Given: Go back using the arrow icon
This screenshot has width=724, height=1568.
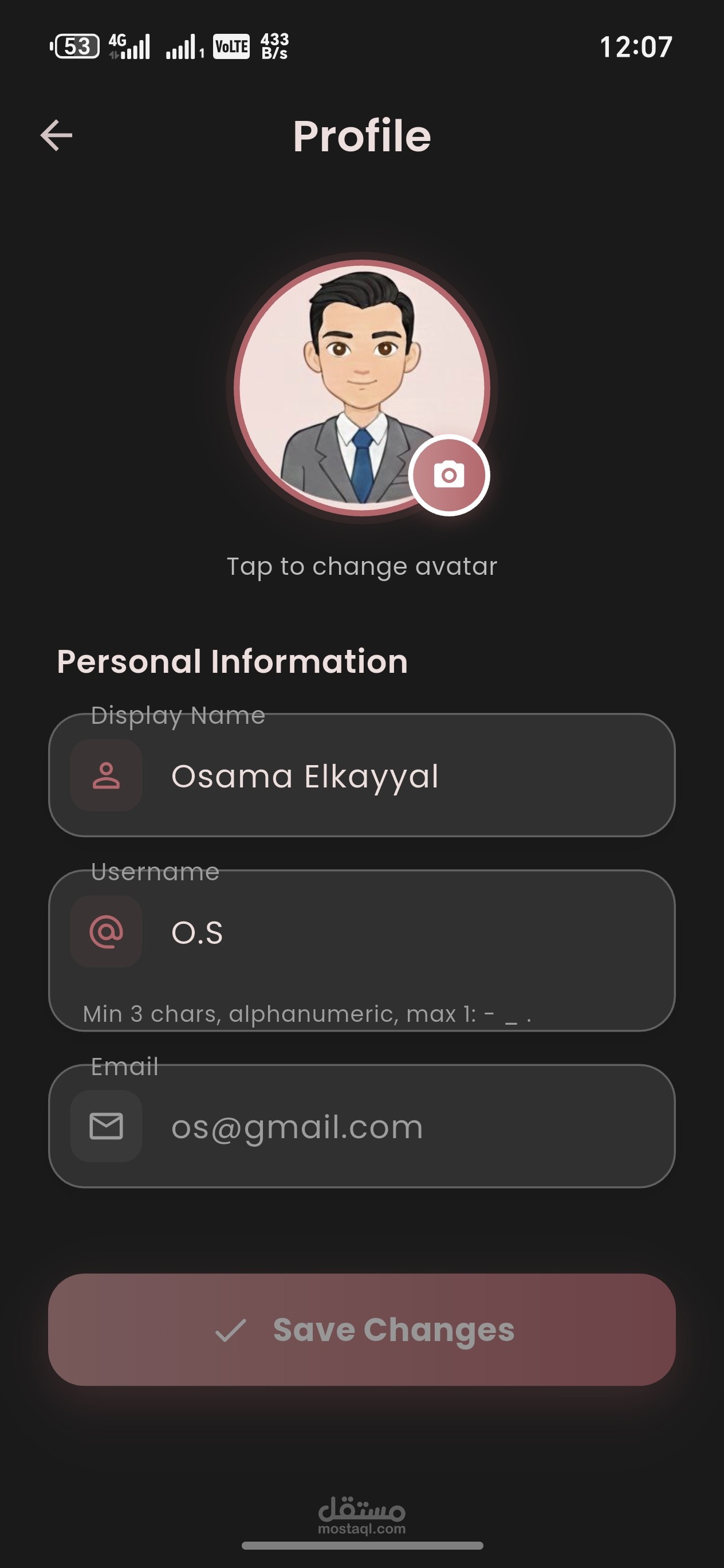Looking at the screenshot, I should pyautogui.click(x=57, y=135).
